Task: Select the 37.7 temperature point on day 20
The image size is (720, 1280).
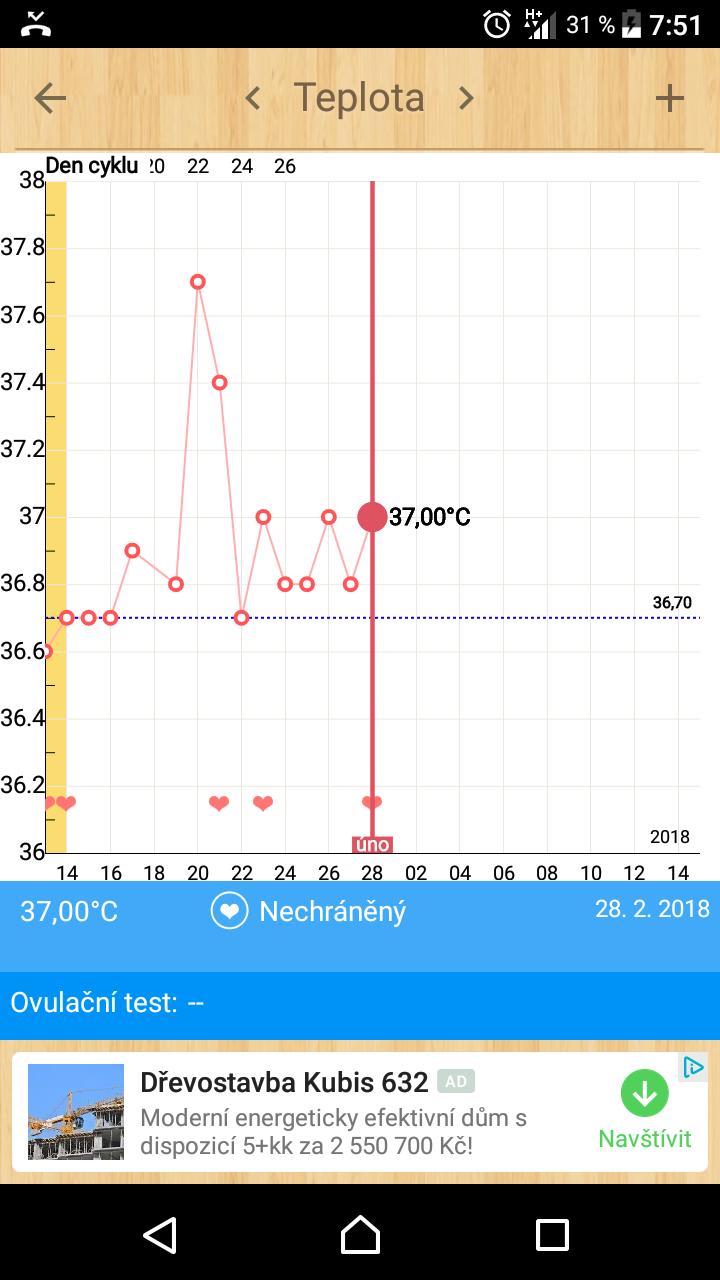Action: [x=198, y=282]
